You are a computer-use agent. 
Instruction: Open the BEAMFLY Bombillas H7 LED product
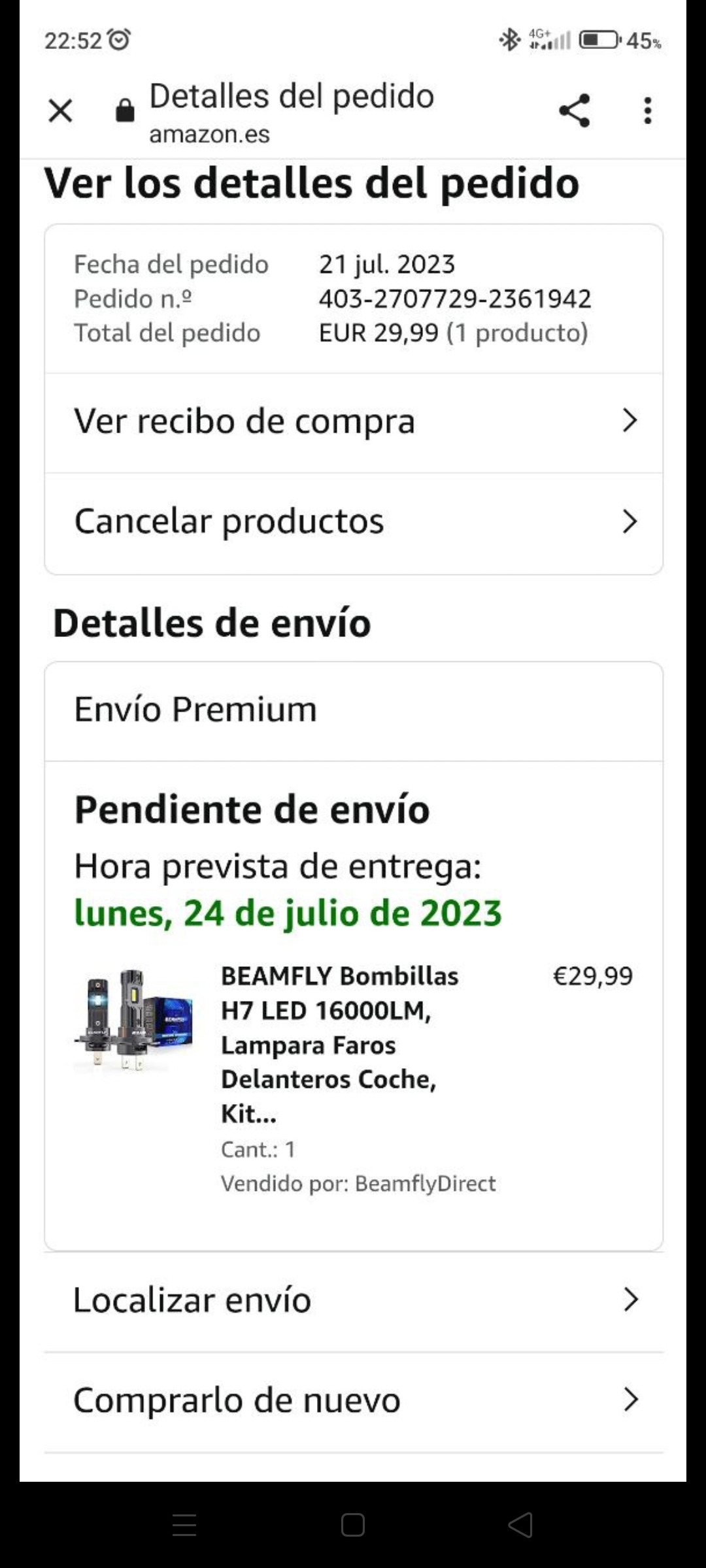(339, 1043)
